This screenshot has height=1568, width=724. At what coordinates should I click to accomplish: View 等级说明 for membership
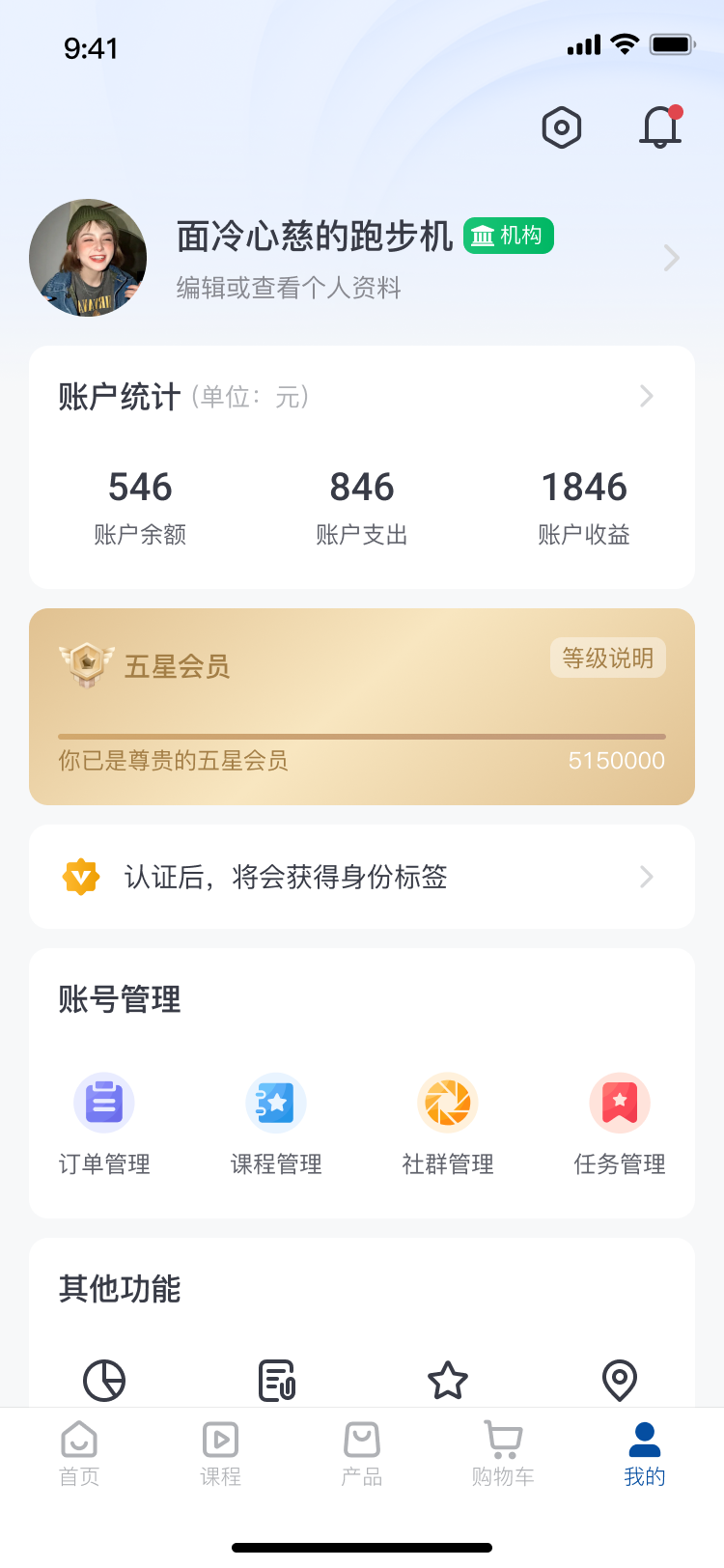click(x=607, y=658)
